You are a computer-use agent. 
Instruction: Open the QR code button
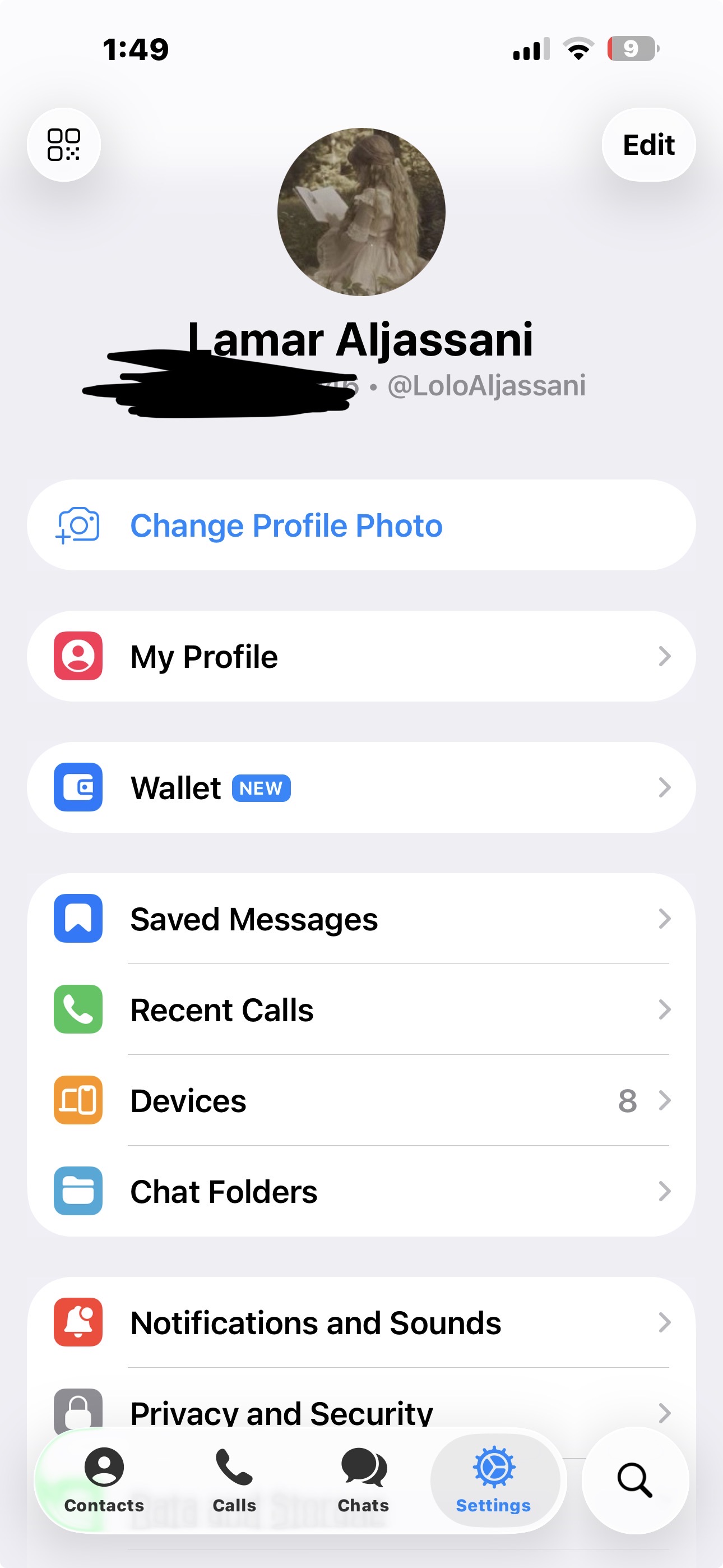64,145
